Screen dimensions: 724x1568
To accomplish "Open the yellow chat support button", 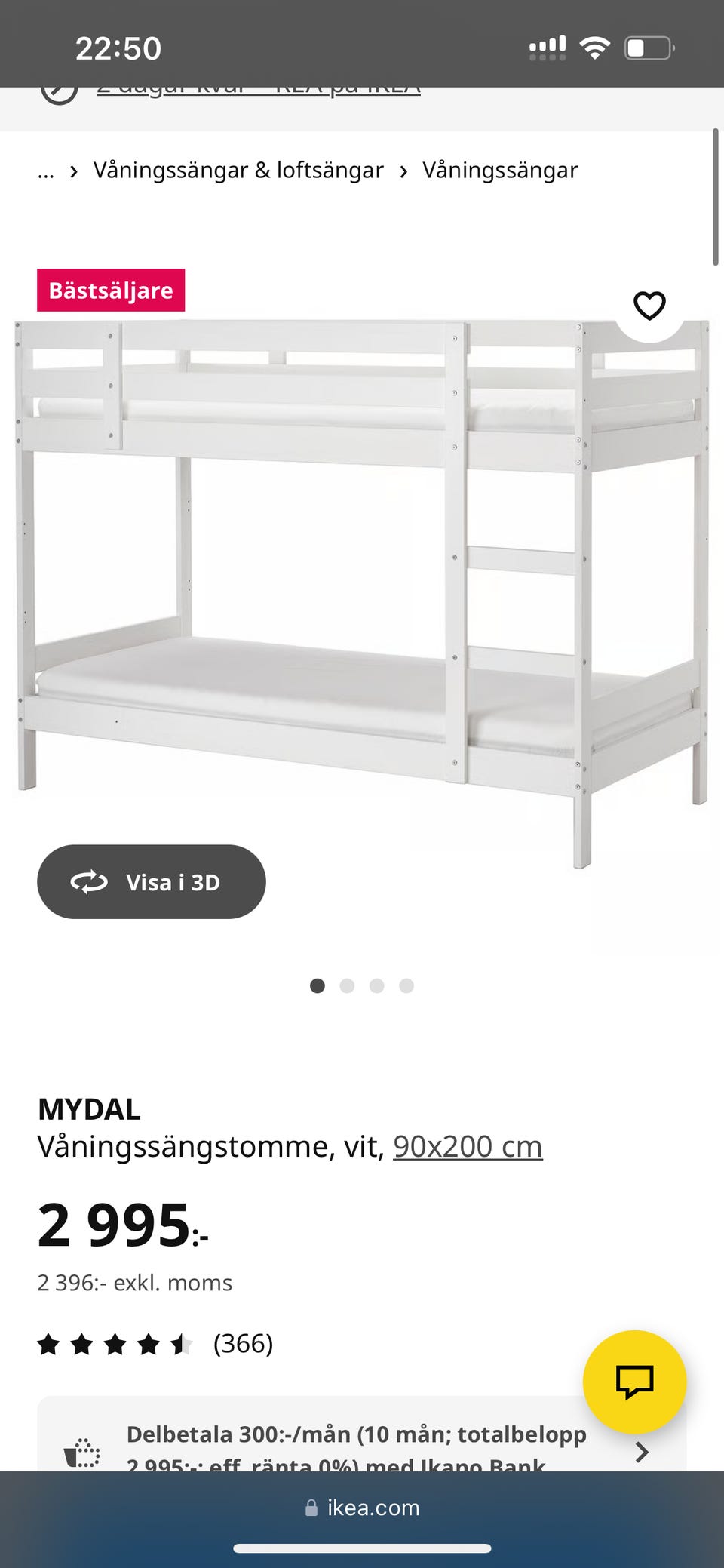I will coord(634,1382).
